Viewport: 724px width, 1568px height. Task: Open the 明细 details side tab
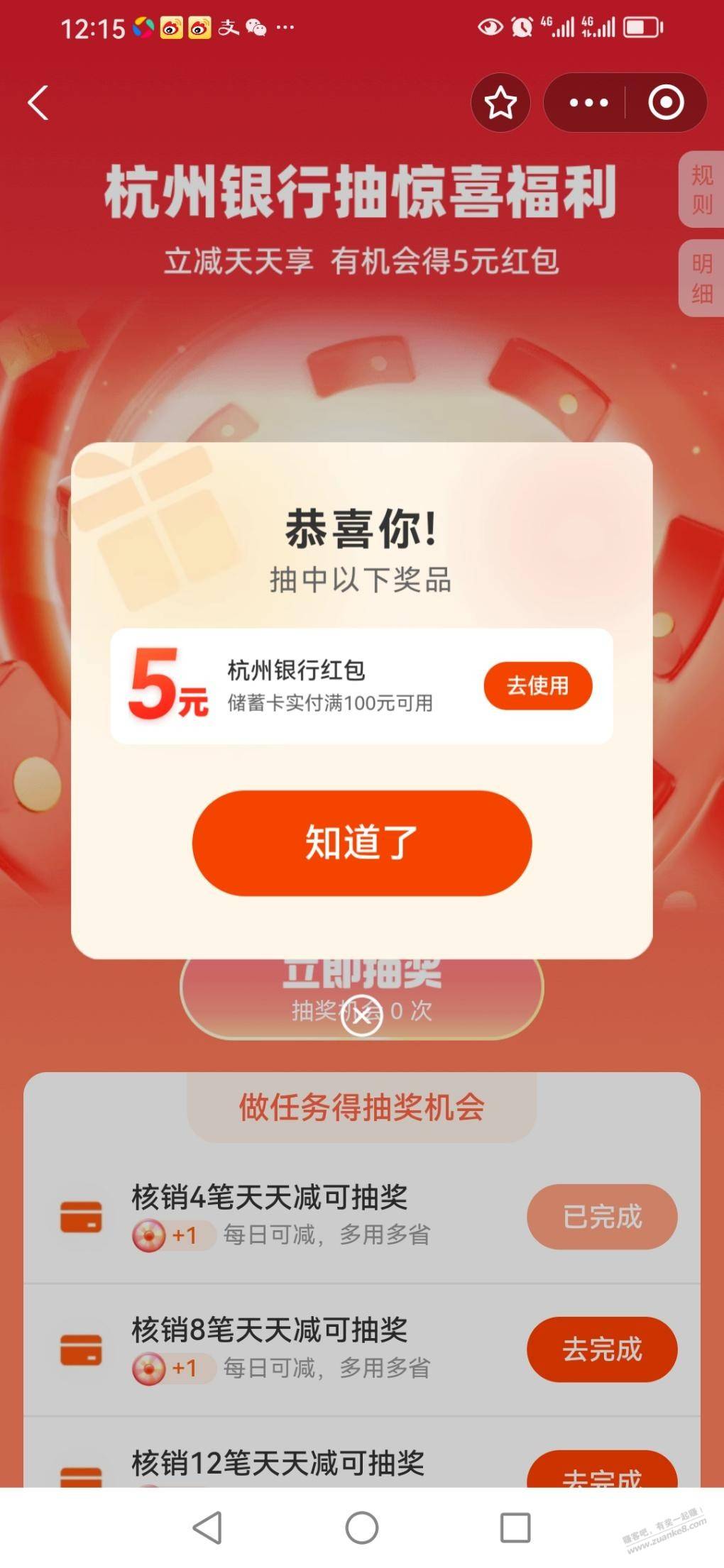tap(702, 278)
